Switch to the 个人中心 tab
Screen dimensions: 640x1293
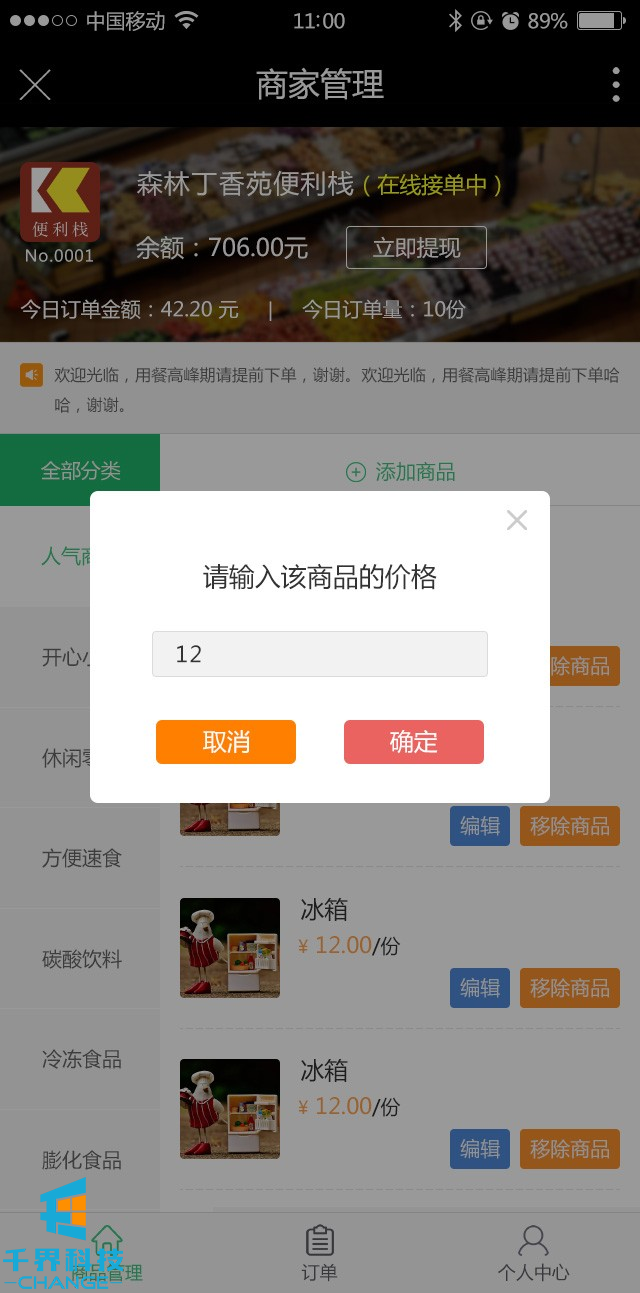(x=533, y=1254)
